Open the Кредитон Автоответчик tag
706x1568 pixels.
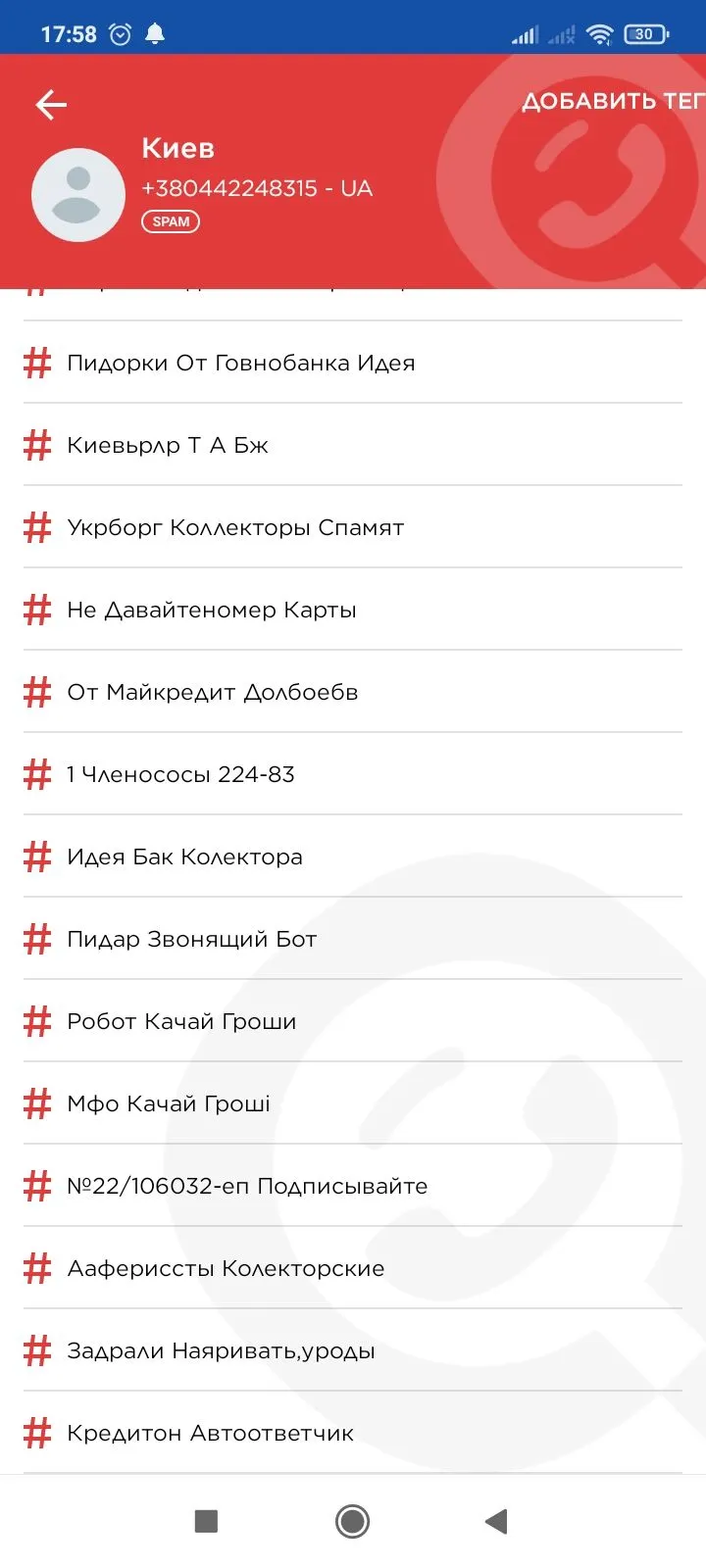point(210,1433)
